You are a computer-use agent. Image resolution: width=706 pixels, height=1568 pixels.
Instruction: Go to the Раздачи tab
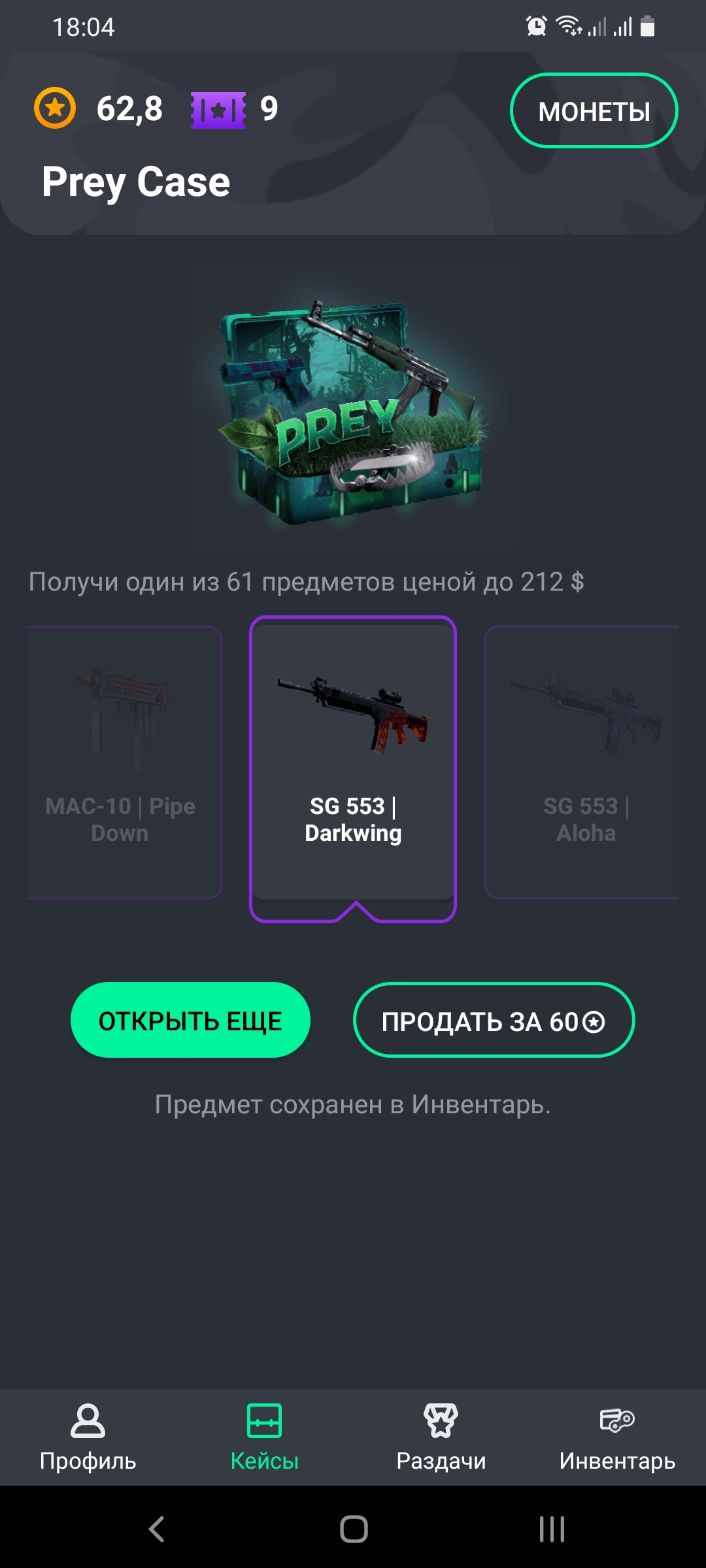441,1437
